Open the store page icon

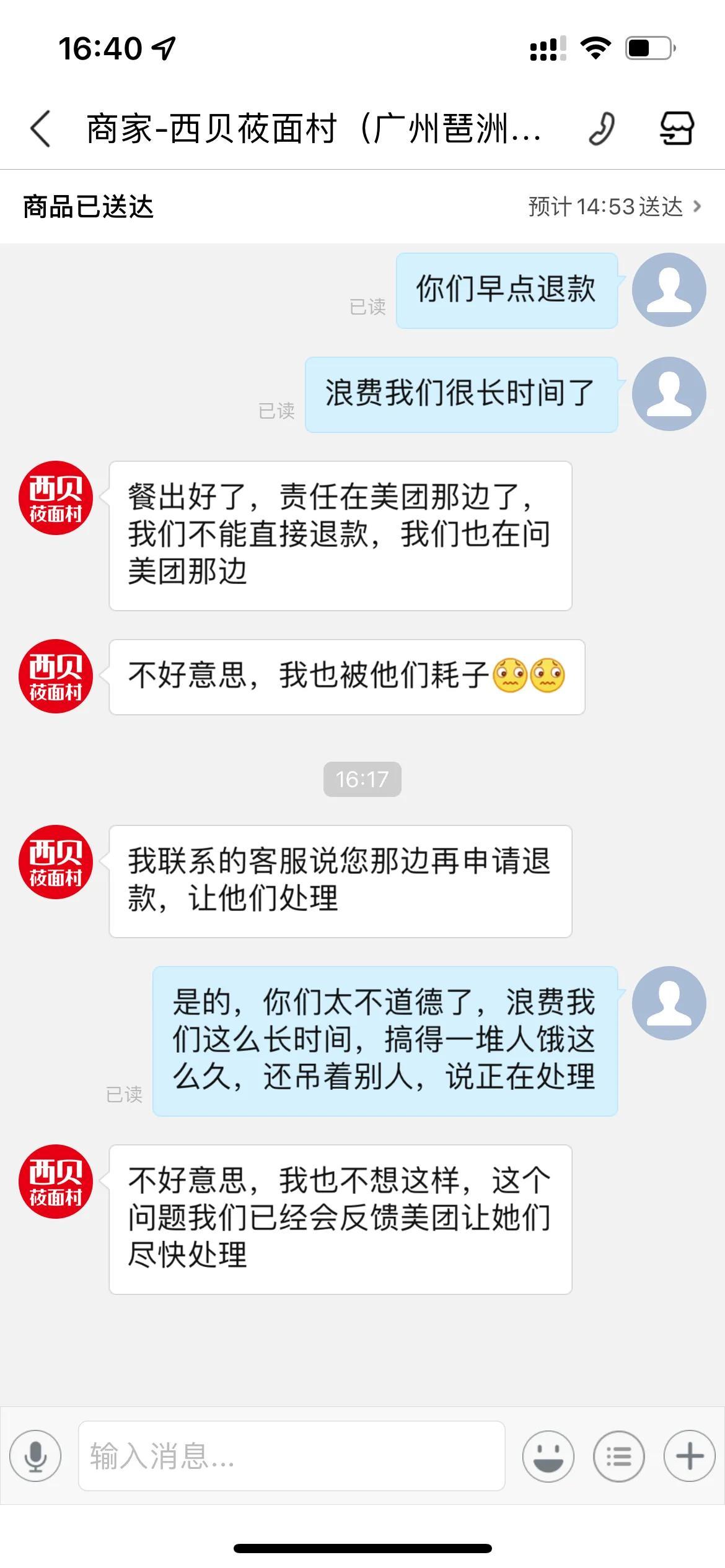click(676, 128)
